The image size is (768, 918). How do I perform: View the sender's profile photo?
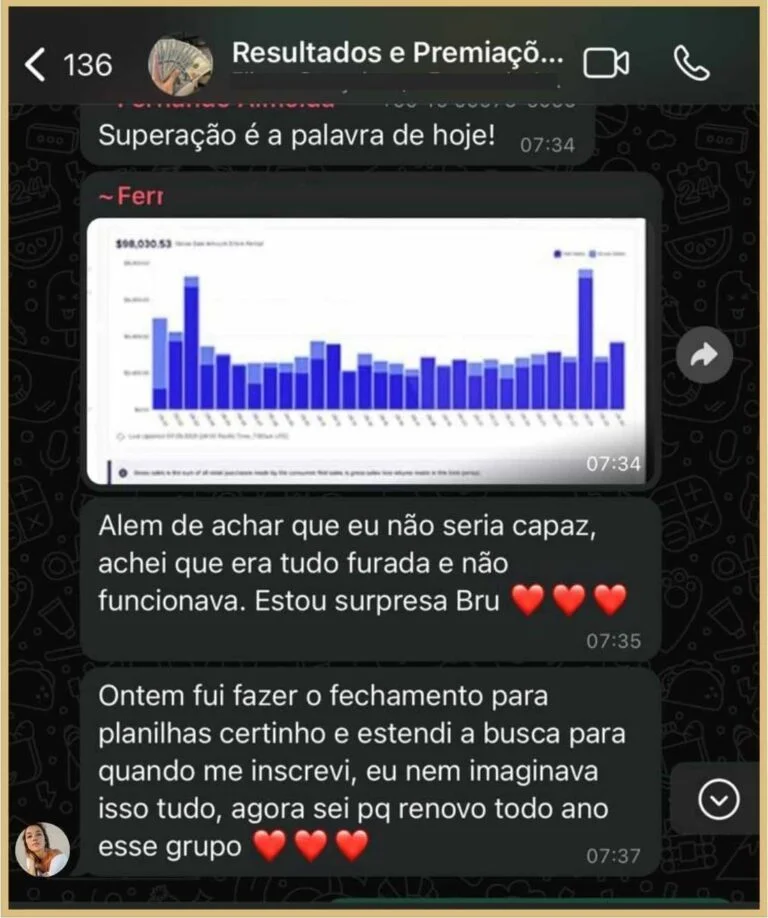point(42,849)
